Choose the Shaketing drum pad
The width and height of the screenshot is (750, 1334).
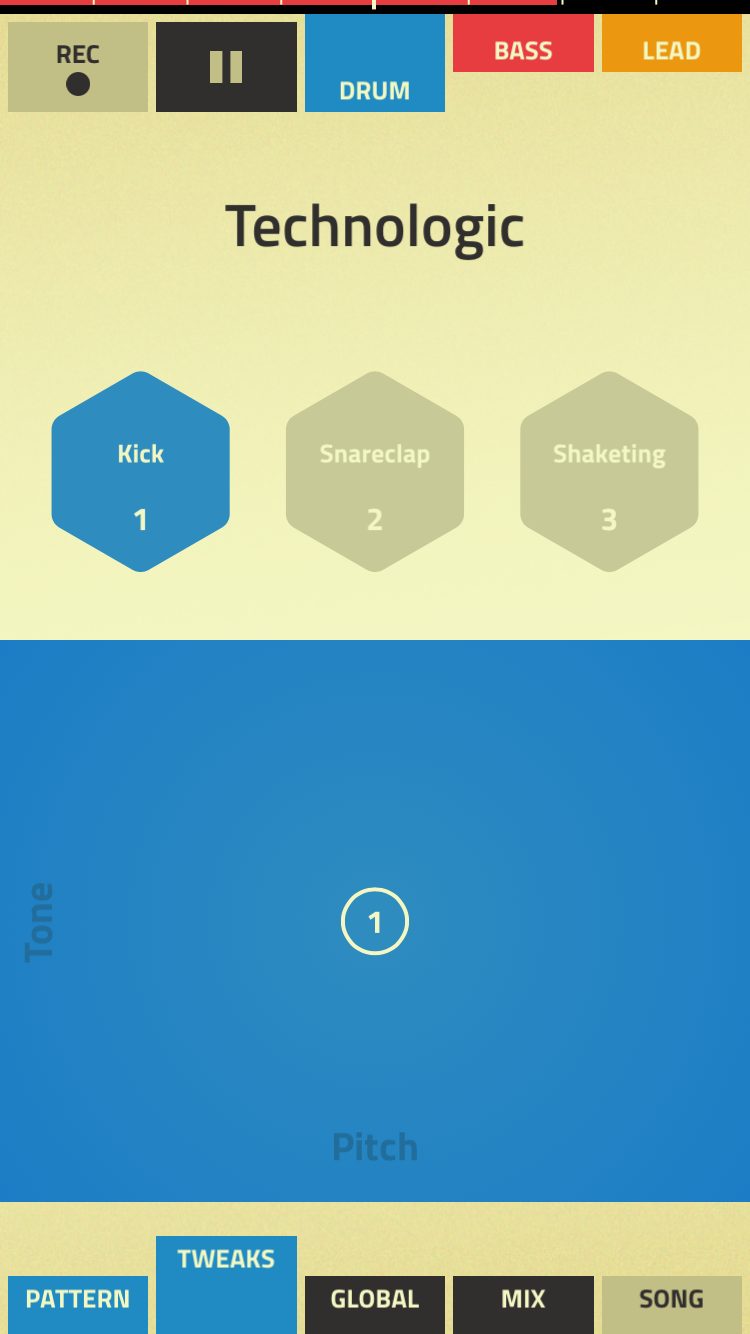tap(609, 472)
